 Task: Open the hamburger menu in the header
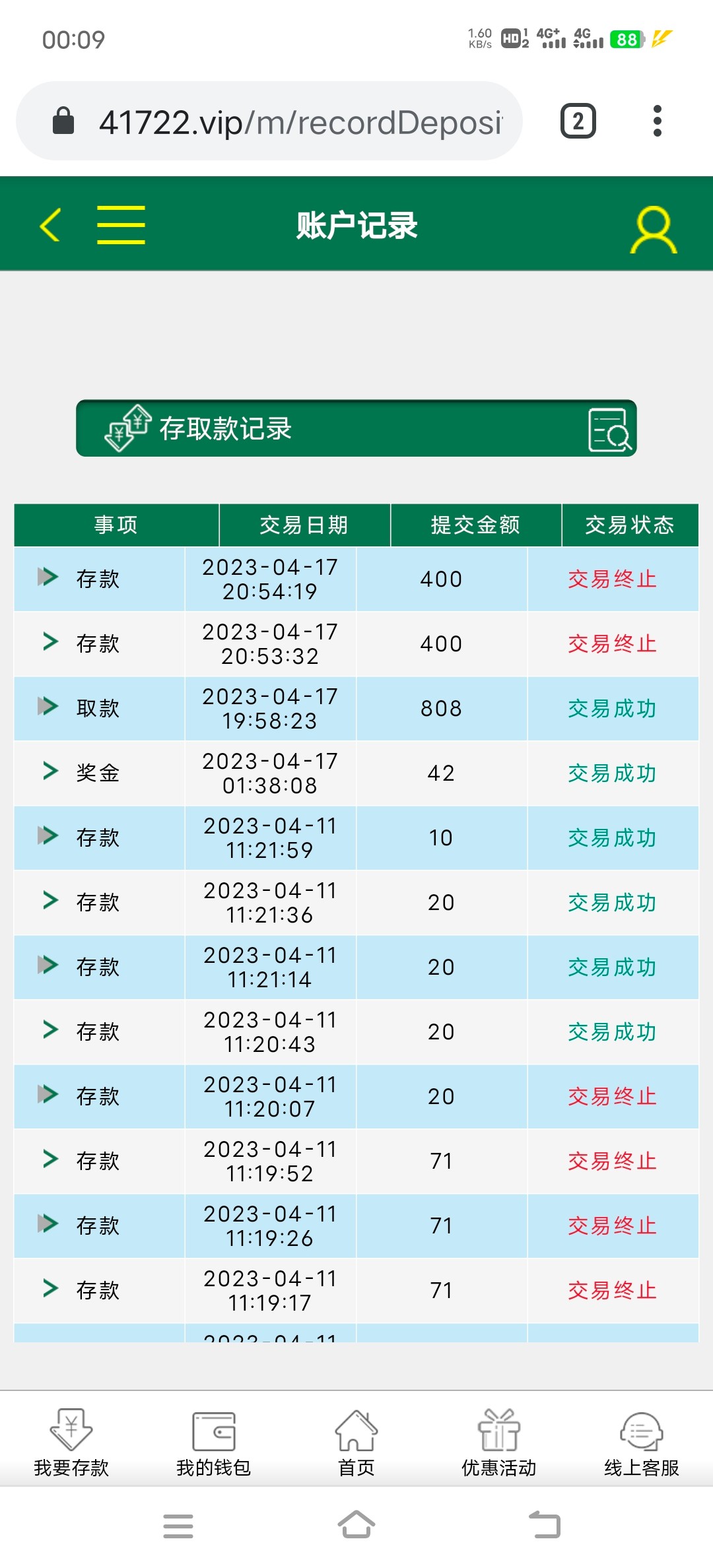pyautogui.click(x=121, y=224)
